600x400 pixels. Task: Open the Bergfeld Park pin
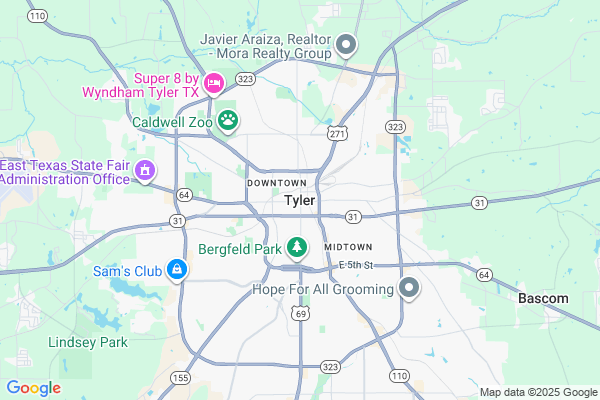tap(296, 246)
